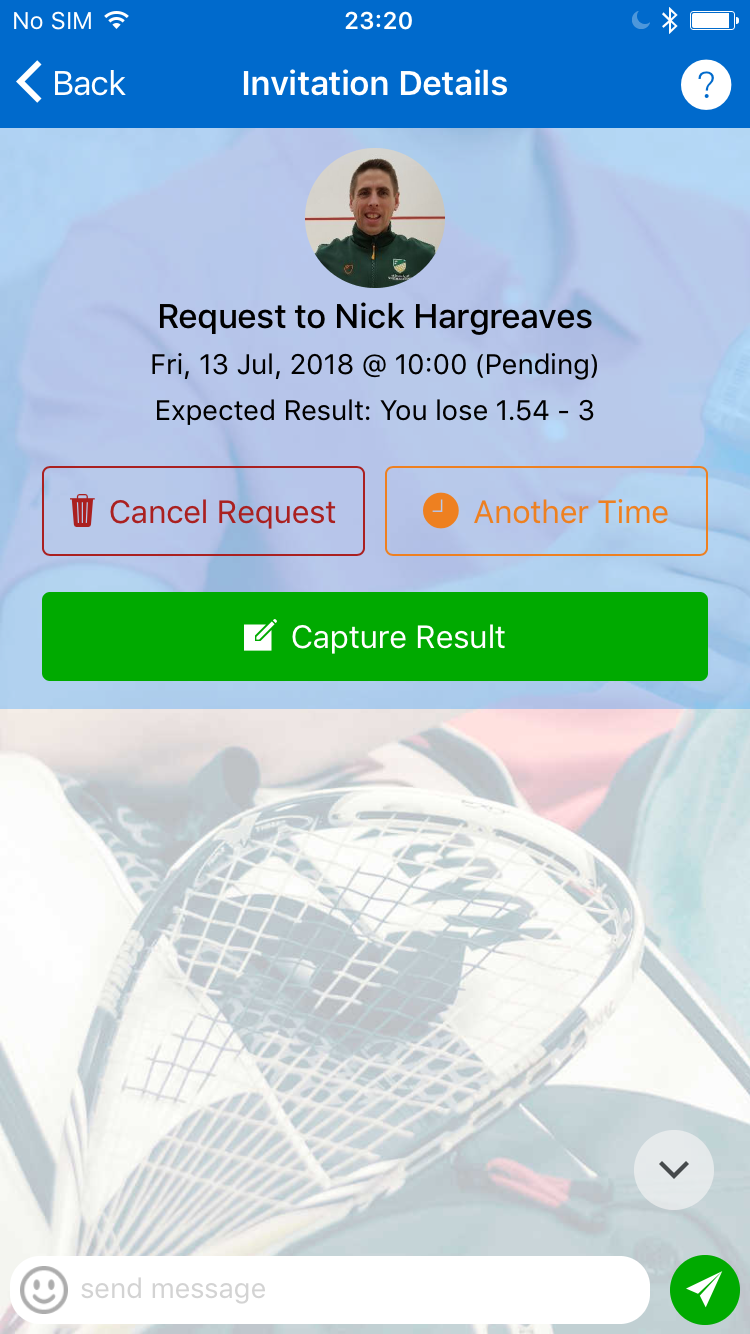
Task: Tap the Capture Result button
Action: [375, 637]
